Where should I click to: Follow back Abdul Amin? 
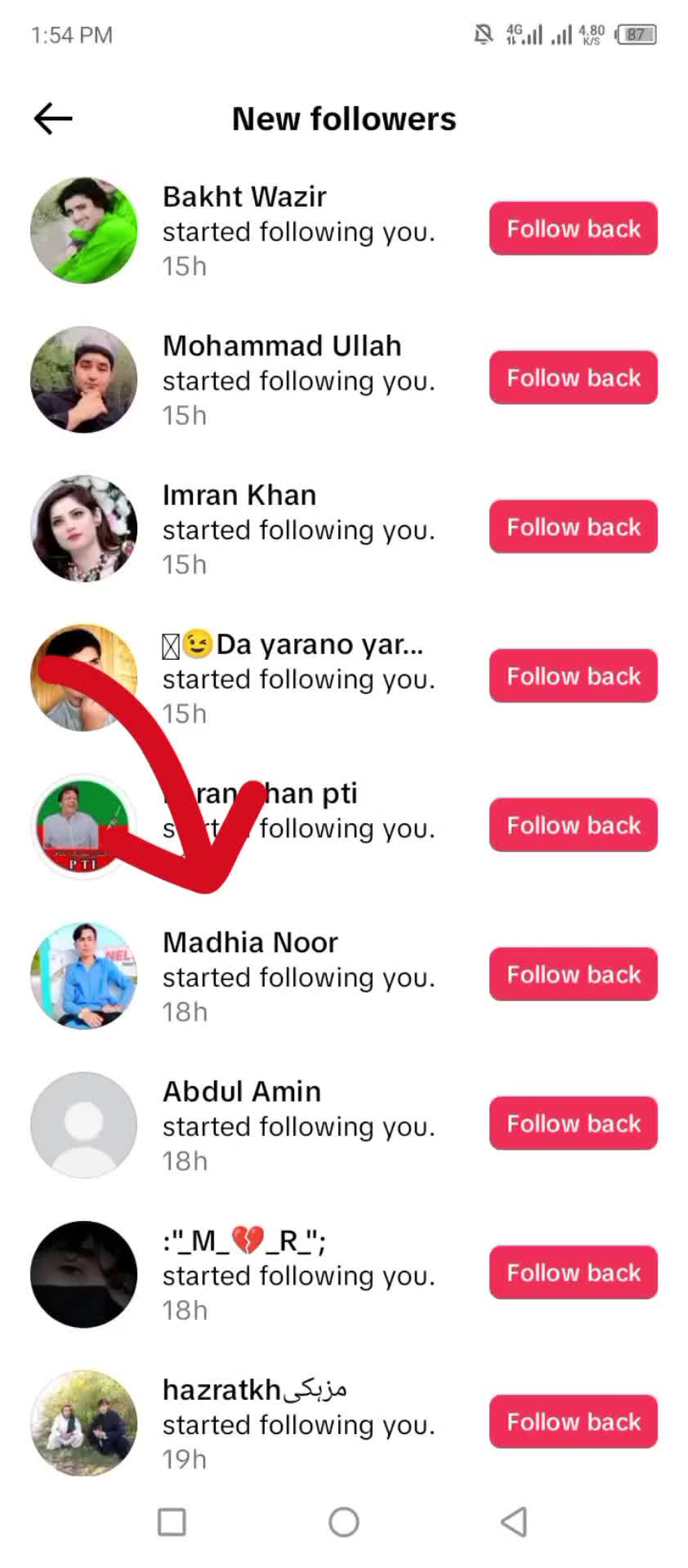coord(573,1124)
